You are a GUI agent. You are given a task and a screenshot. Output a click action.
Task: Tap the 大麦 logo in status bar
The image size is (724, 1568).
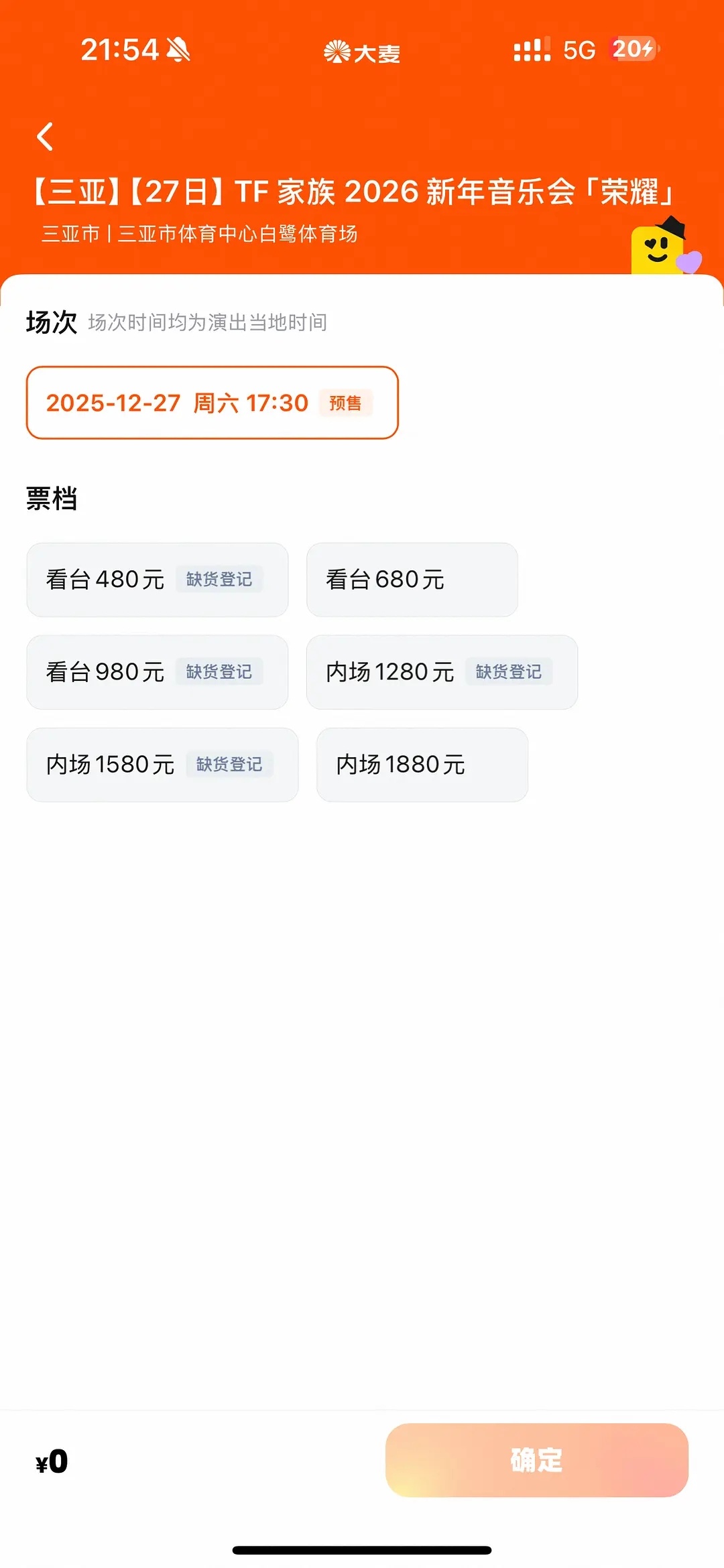click(x=362, y=53)
